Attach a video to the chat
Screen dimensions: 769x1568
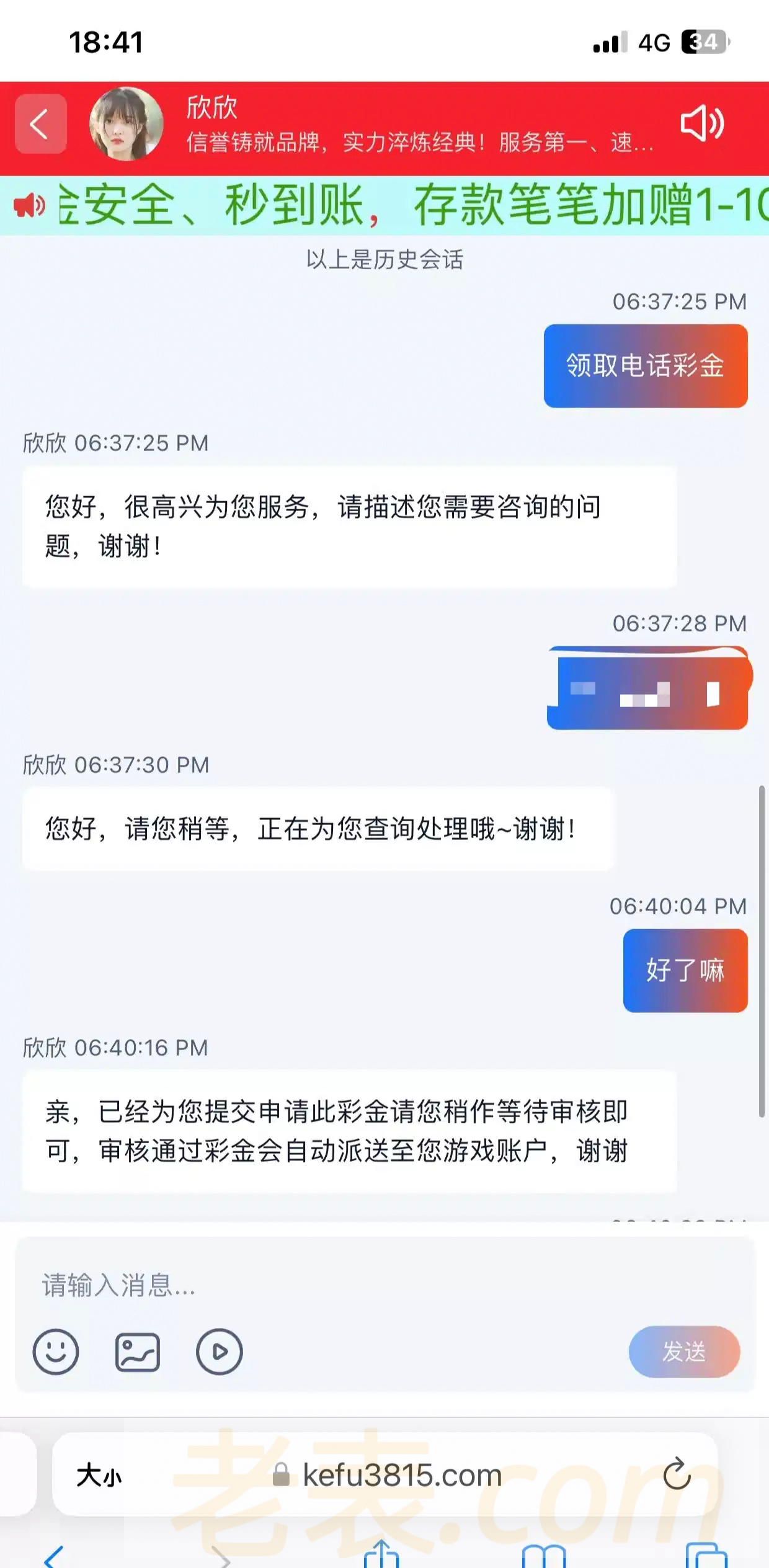(x=220, y=1352)
